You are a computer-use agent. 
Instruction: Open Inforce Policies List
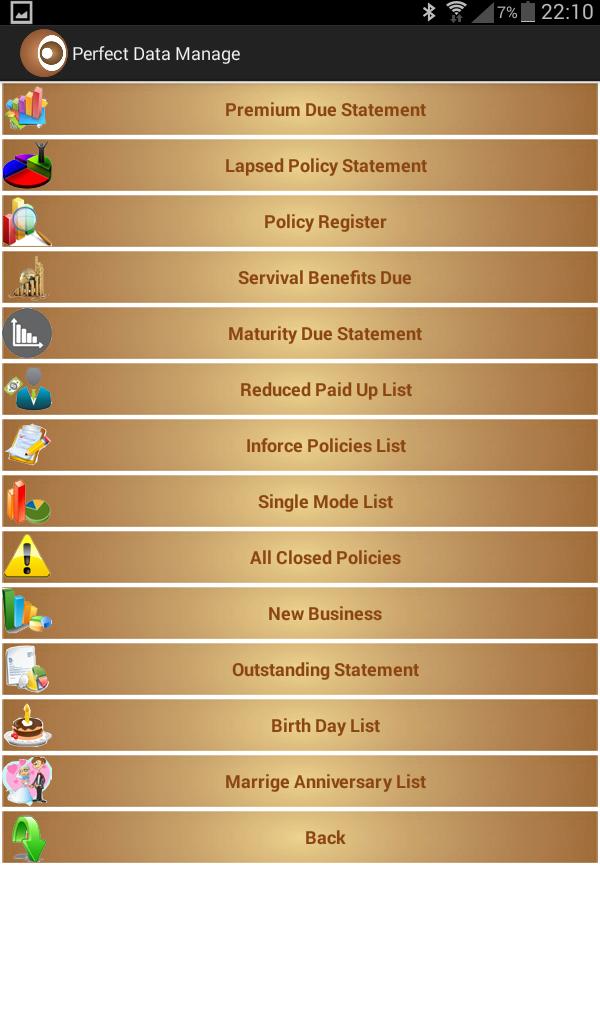point(325,446)
